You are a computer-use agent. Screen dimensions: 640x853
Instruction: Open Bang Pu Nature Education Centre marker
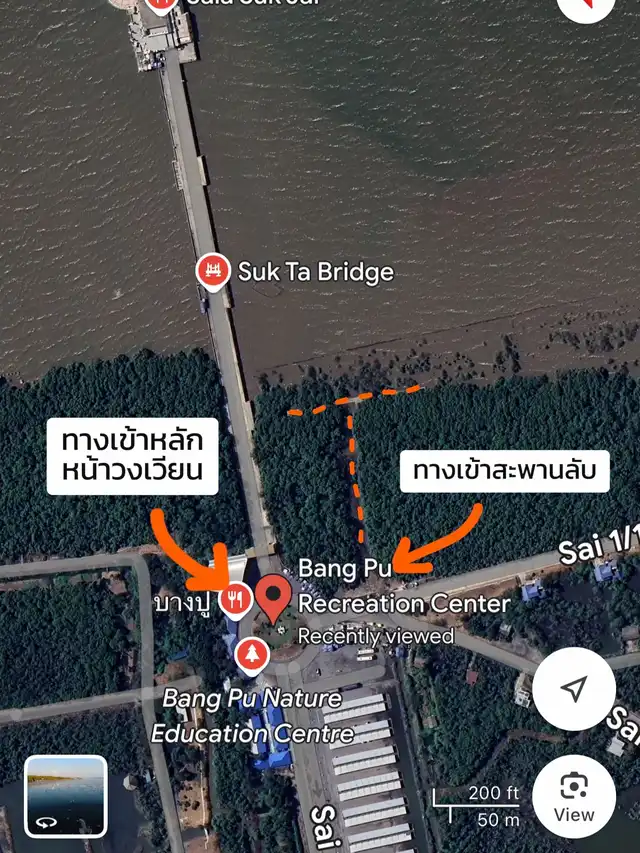coord(252,655)
